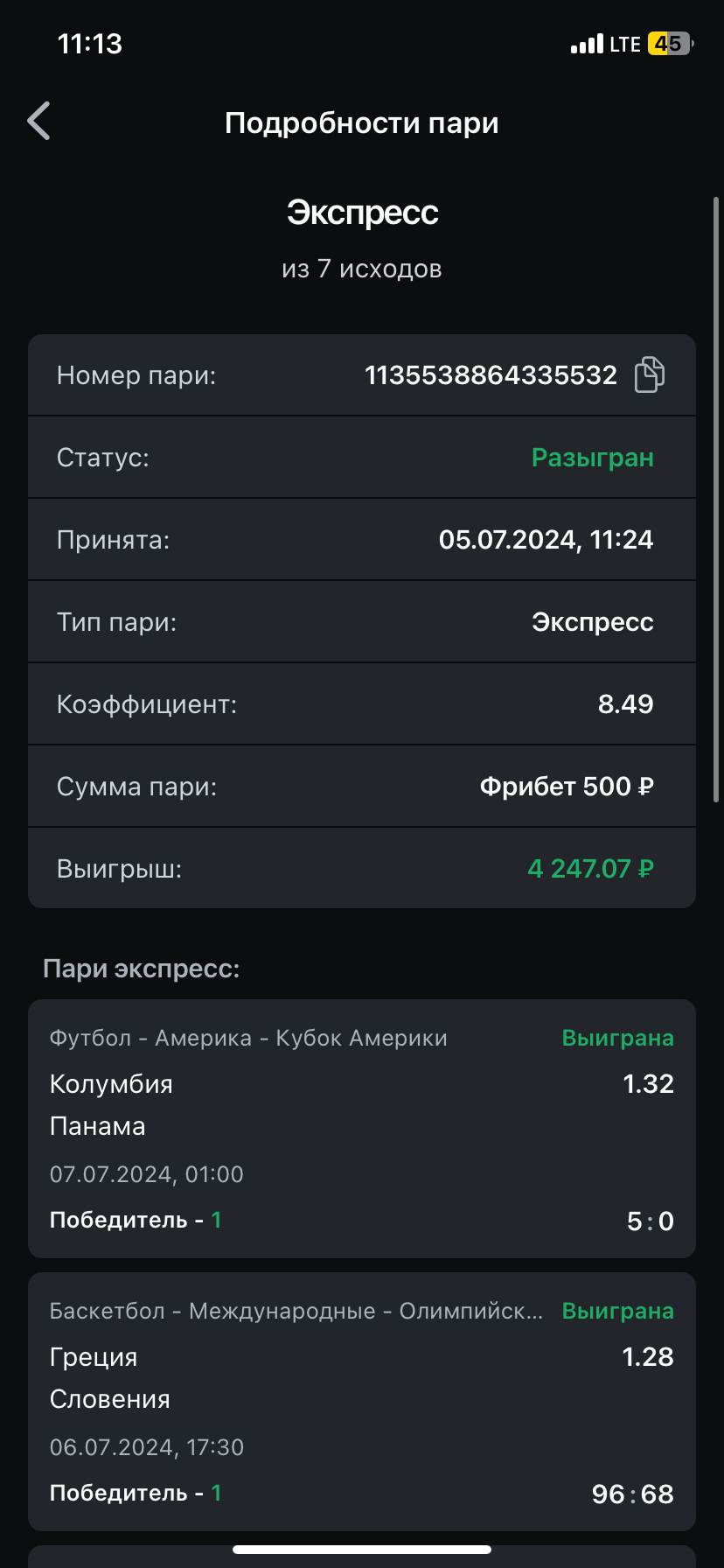Open the Колумбия – Панама match card

[362, 1129]
